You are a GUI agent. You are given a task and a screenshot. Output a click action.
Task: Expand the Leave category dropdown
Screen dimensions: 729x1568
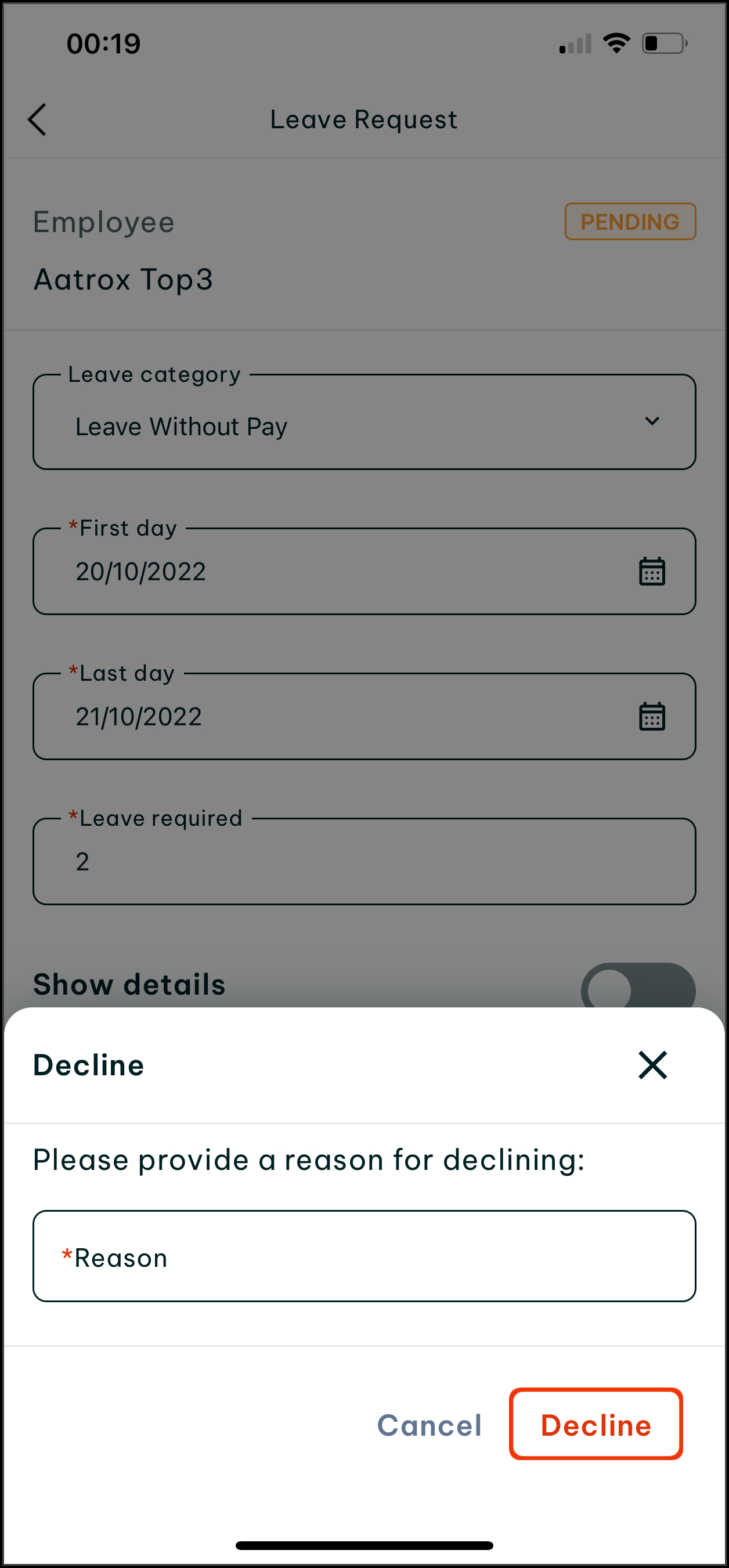pyautogui.click(x=652, y=422)
